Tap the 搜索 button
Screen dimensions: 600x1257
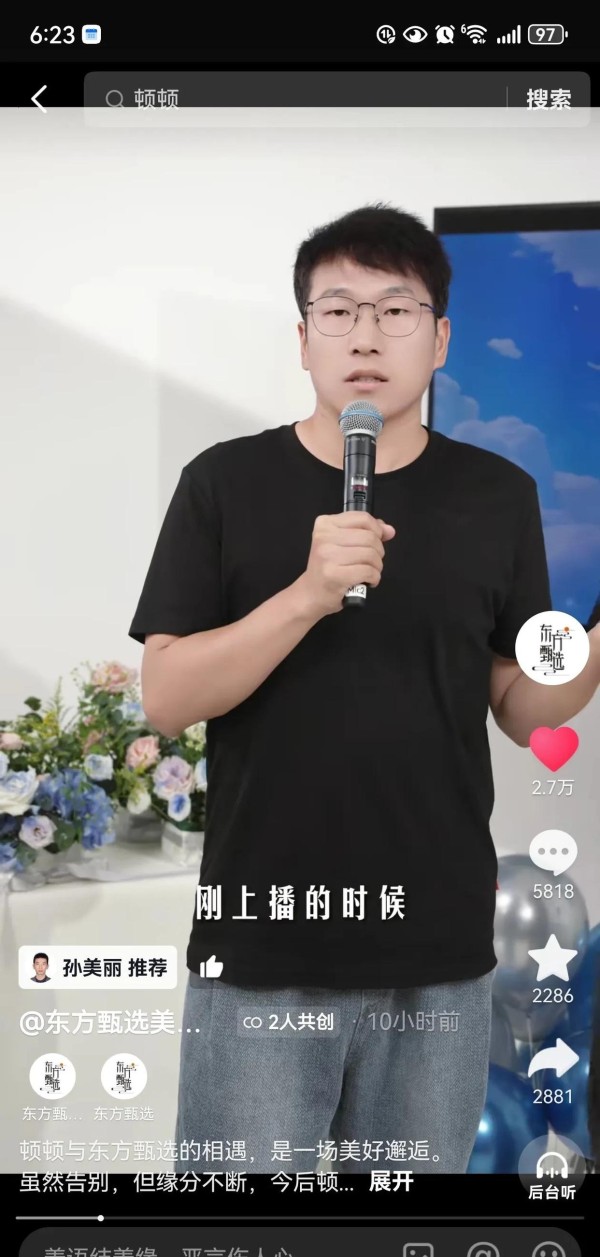pos(548,99)
